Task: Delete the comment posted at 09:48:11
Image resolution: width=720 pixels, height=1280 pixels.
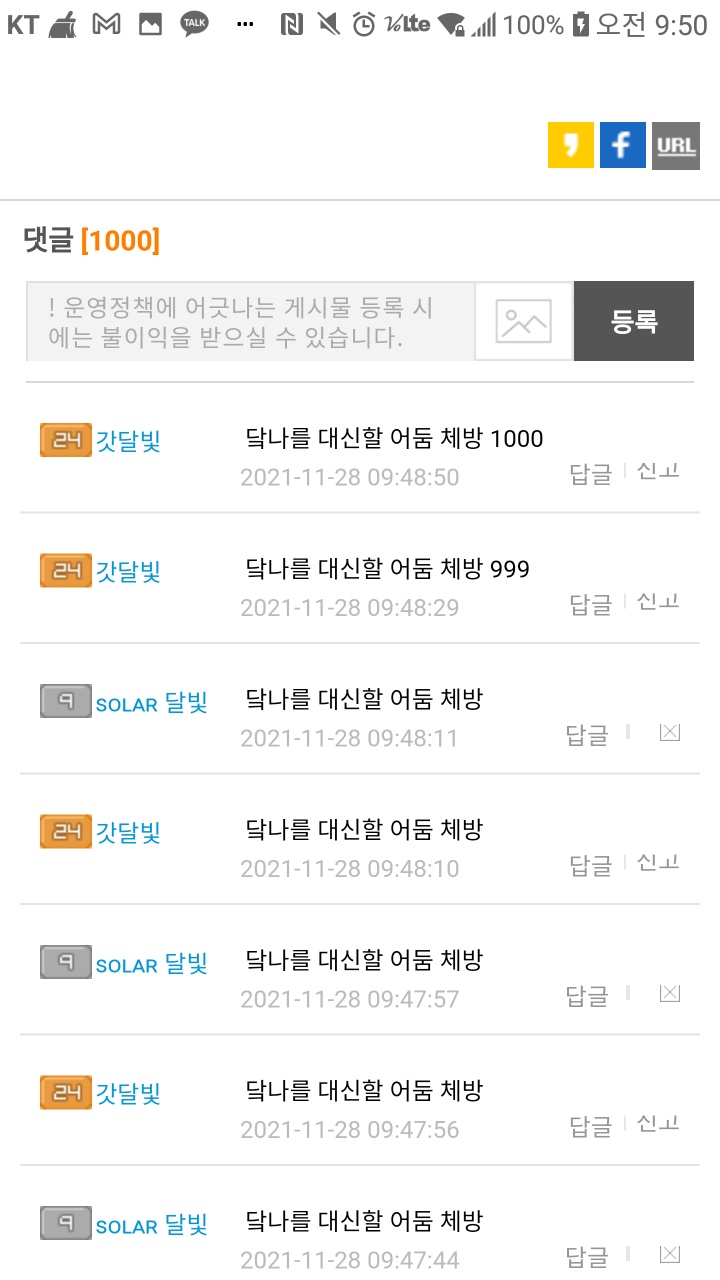Action: [x=670, y=733]
